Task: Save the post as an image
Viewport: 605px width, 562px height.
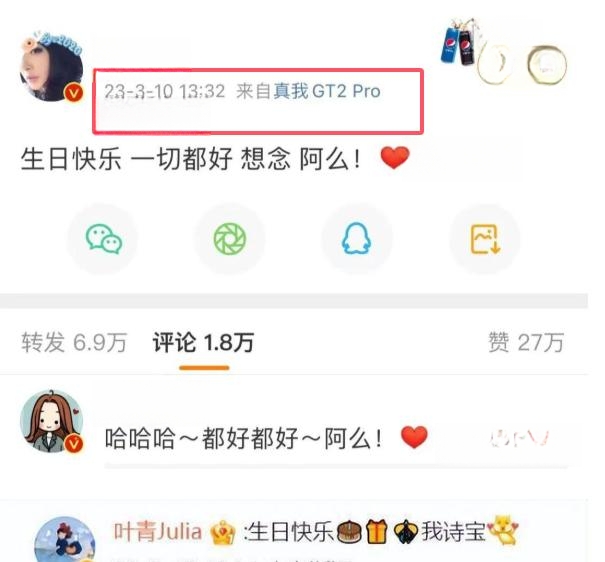Action: click(485, 238)
